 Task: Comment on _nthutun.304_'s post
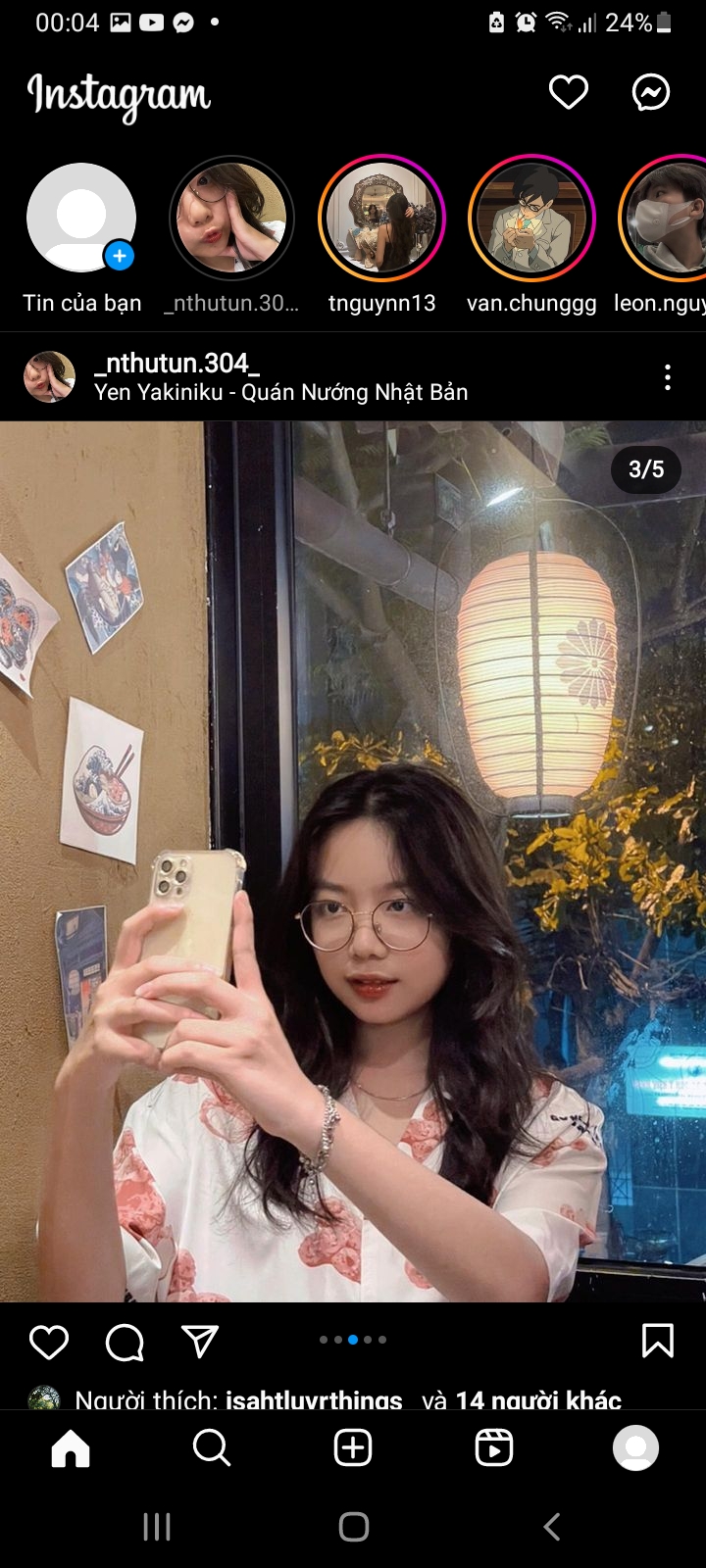(x=125, y=1342)
